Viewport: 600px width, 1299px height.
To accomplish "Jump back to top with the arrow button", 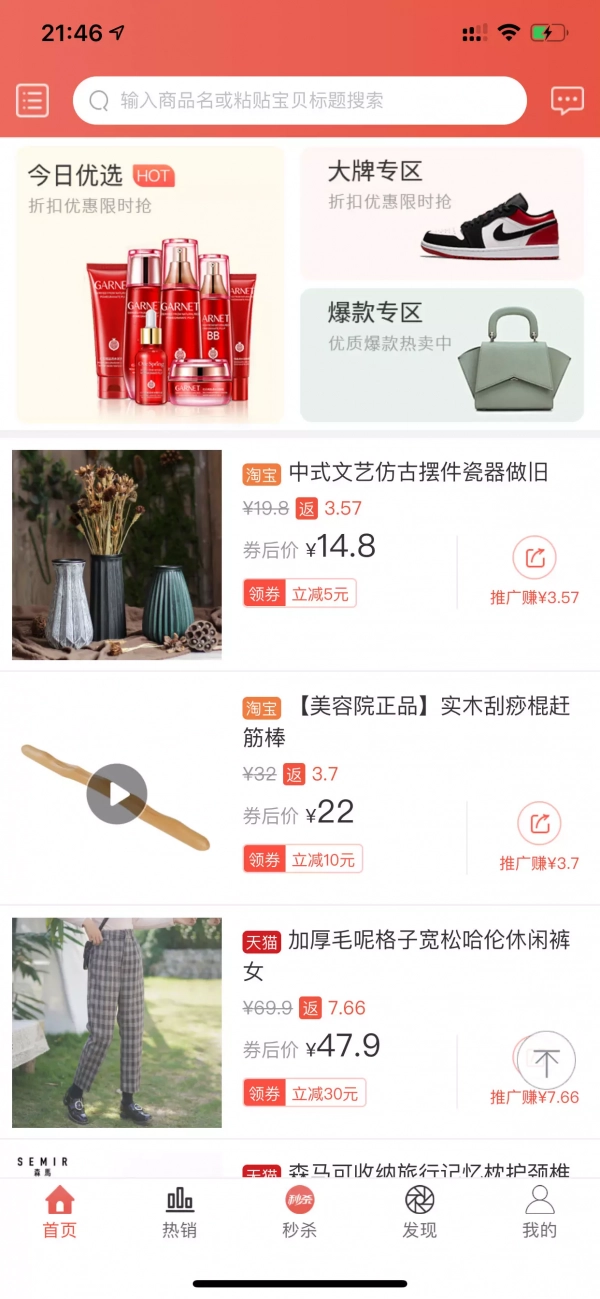I will click(x=546, y=1061).
